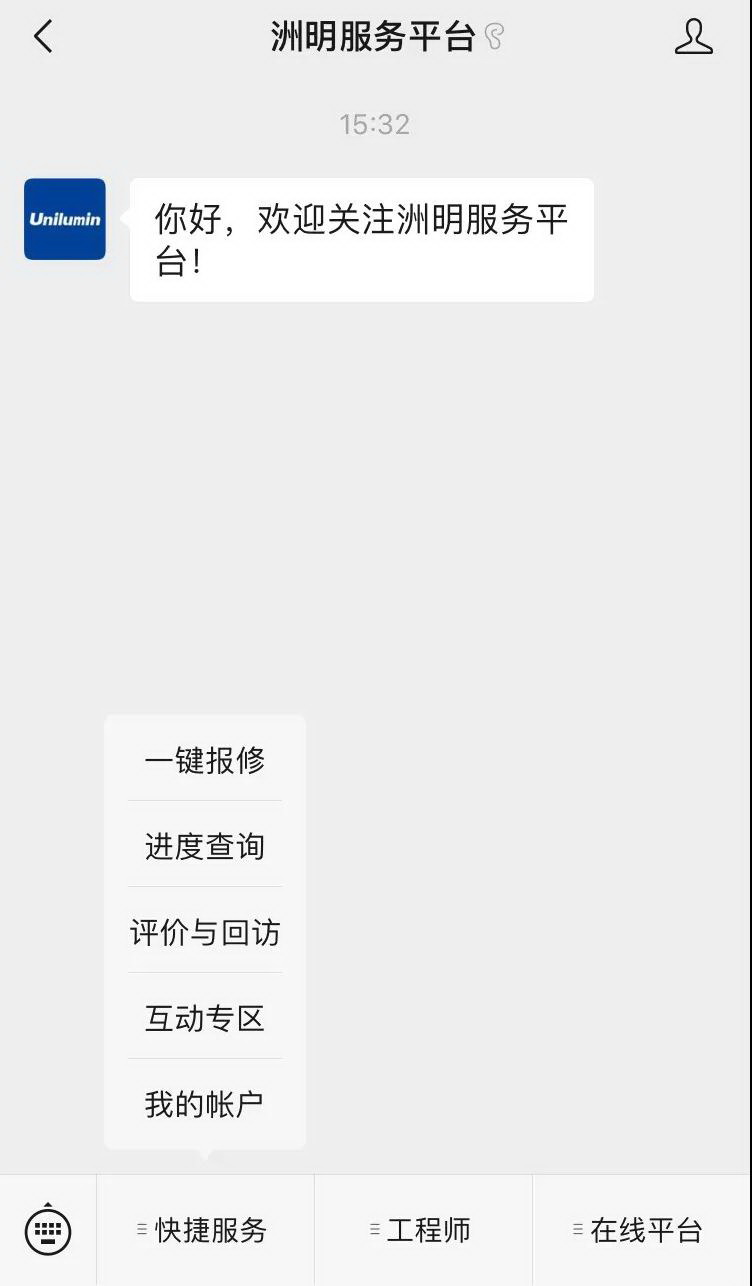Open 互动专区 from popup menu
Image resolution: width=752 pixels, height=1286 pixels.
pyautogui.click(x=205, y=1018)
